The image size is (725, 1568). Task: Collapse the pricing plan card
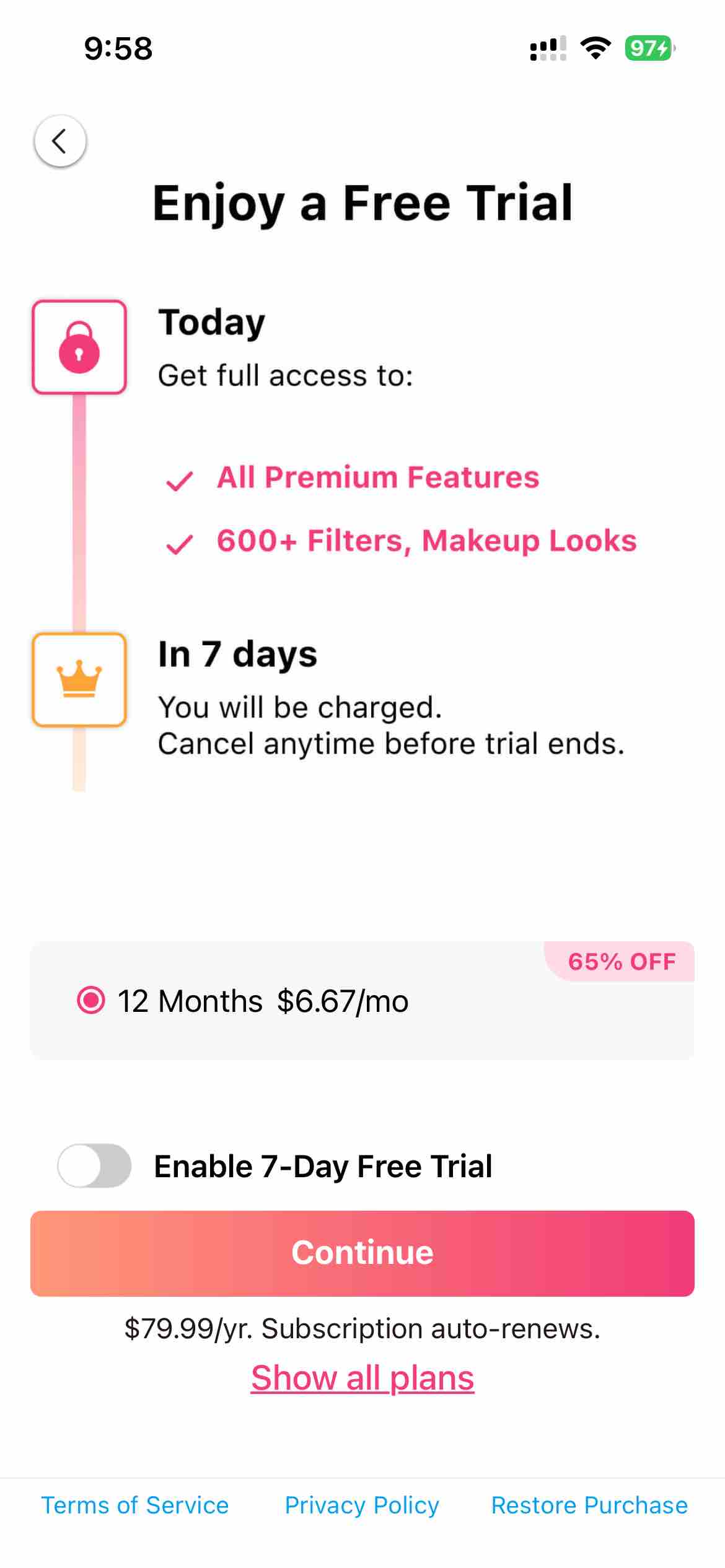click(362, 1001)
